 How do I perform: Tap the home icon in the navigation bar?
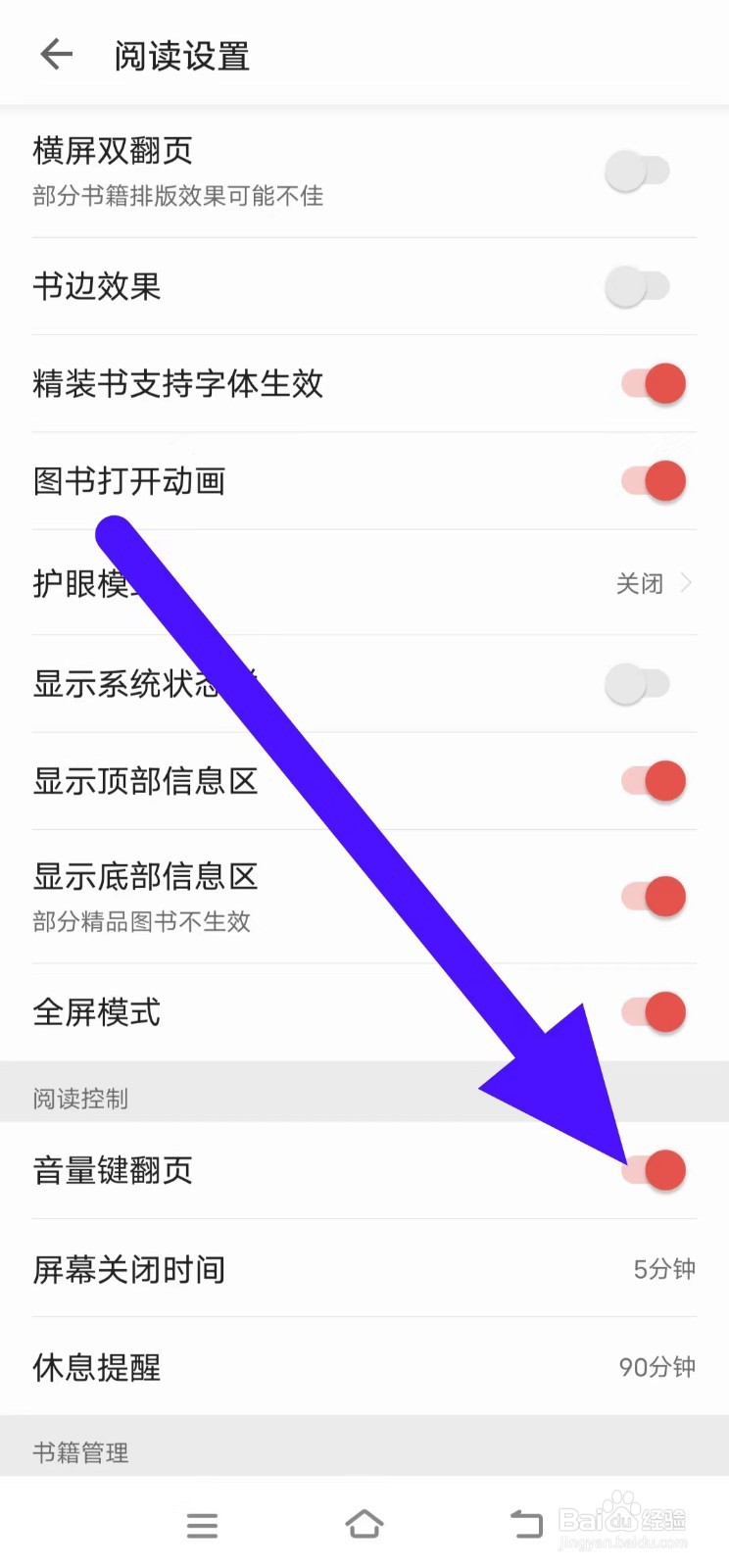pos(364,1523)
